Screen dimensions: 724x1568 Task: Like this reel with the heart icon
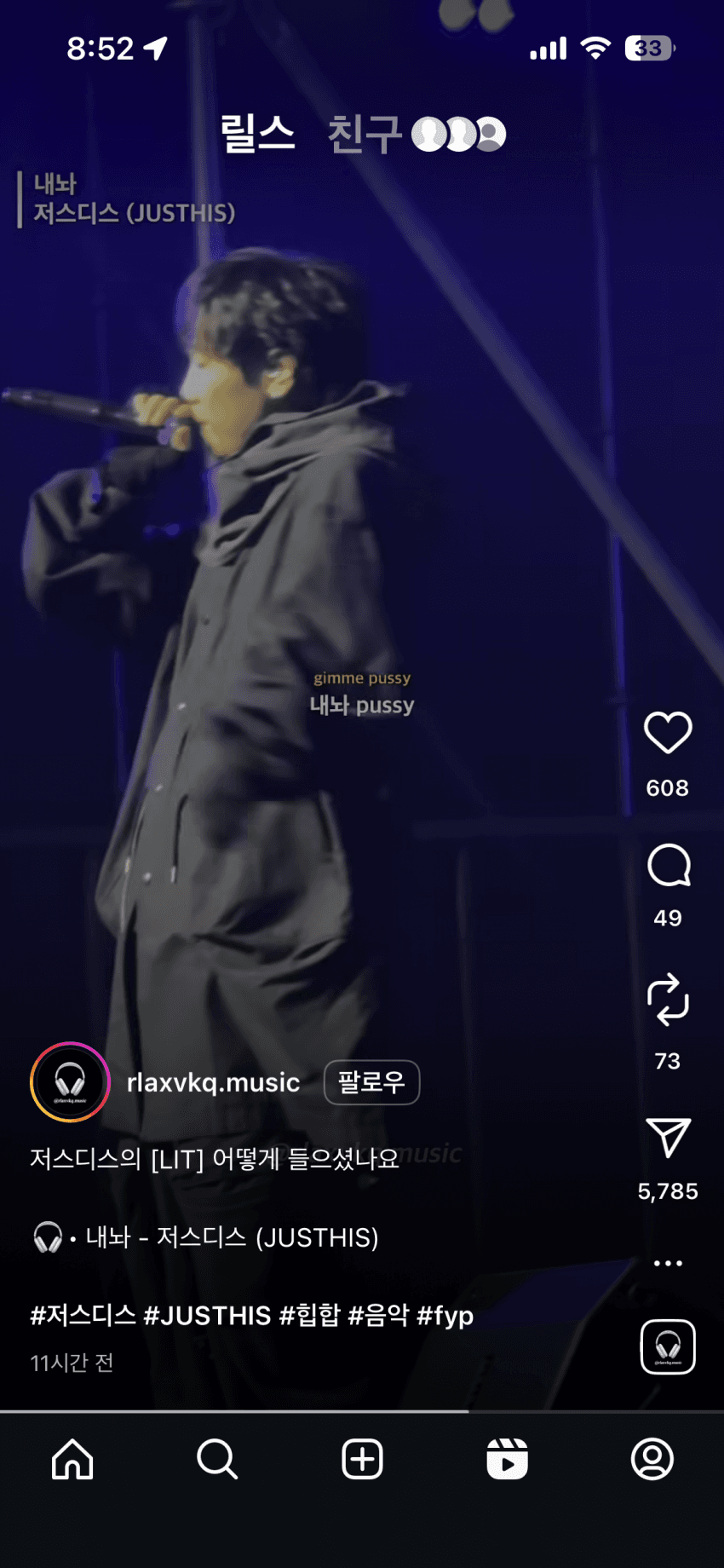tap(668, 733)
